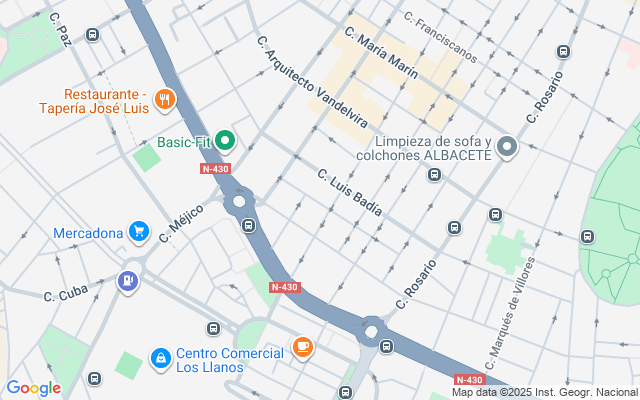Tap the Mercadona supermarket pin
Image resolution: width=640 pixels, height=400 pixels.
point(139,232)
